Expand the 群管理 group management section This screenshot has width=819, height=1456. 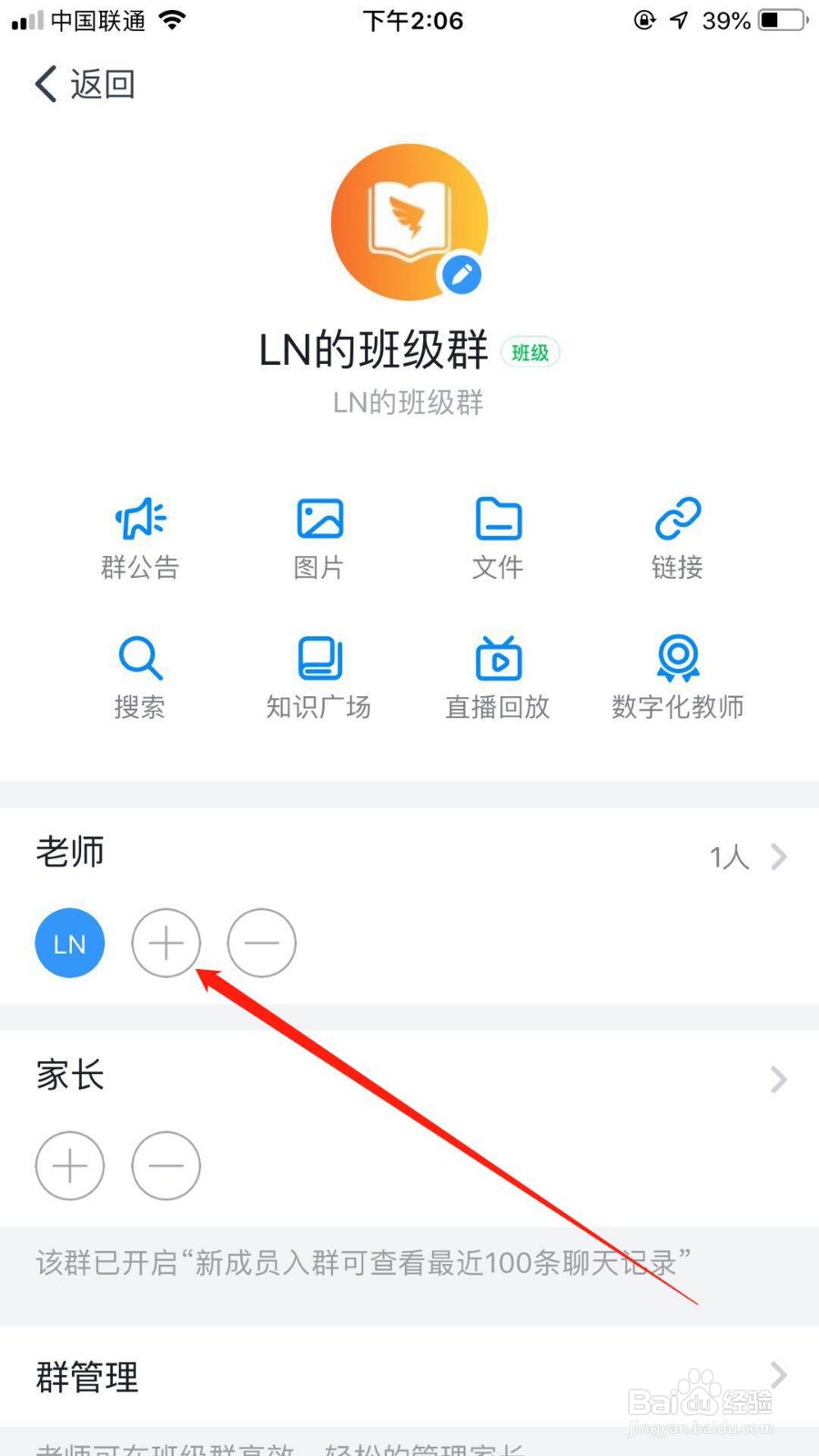click(x=778, y=1374)
